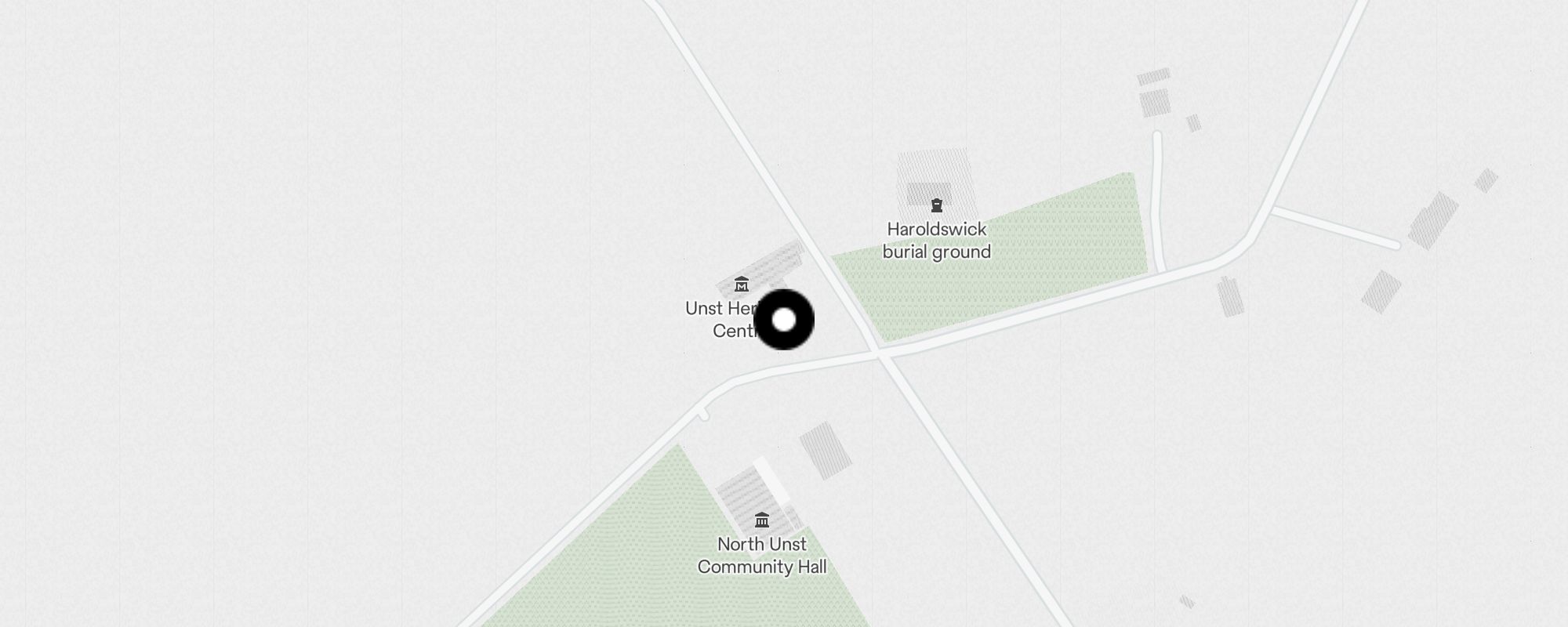This screenshot has height=627, width=1568.
Task: Open the Unst Heritage Centre museum marker
Action: point(741,285)
